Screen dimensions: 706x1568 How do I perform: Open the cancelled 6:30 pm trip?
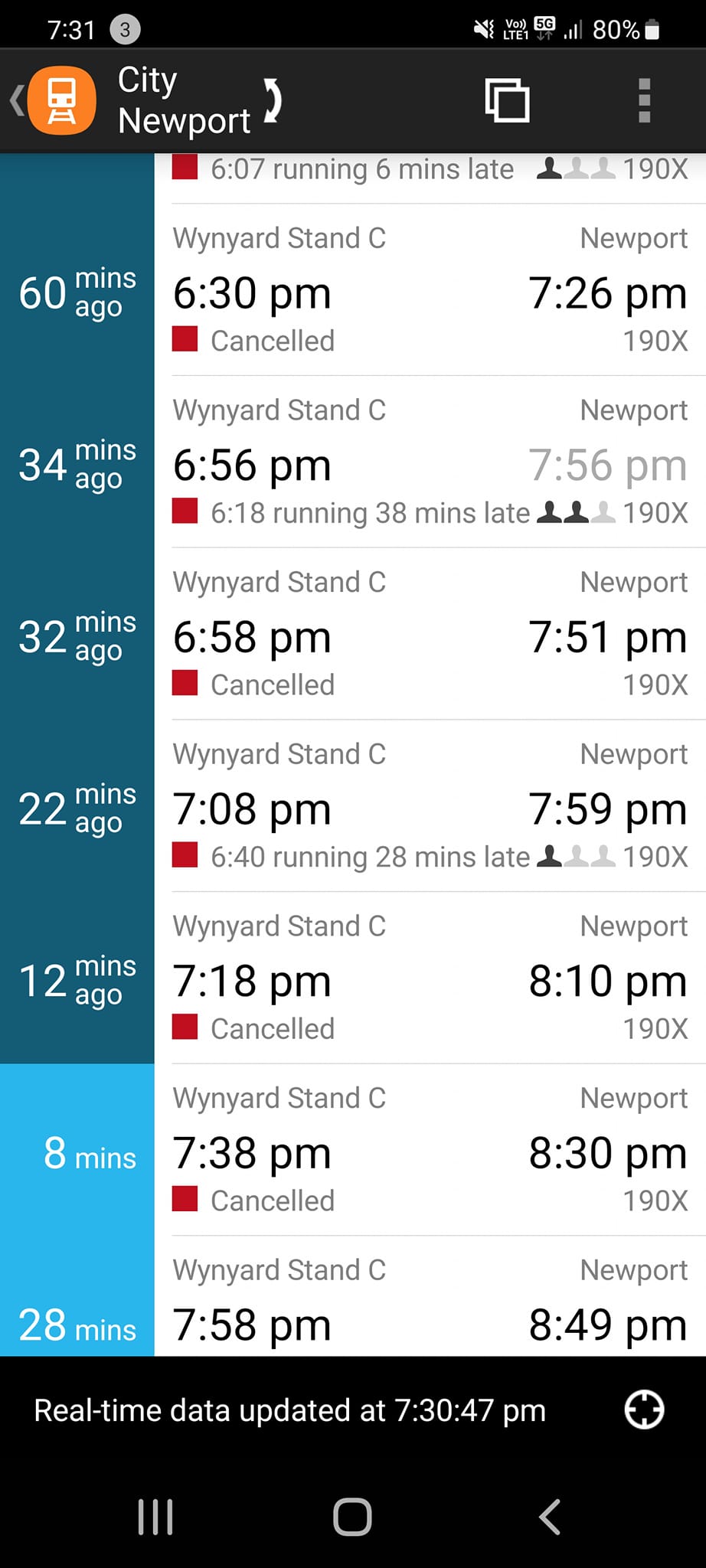[429, 291]
